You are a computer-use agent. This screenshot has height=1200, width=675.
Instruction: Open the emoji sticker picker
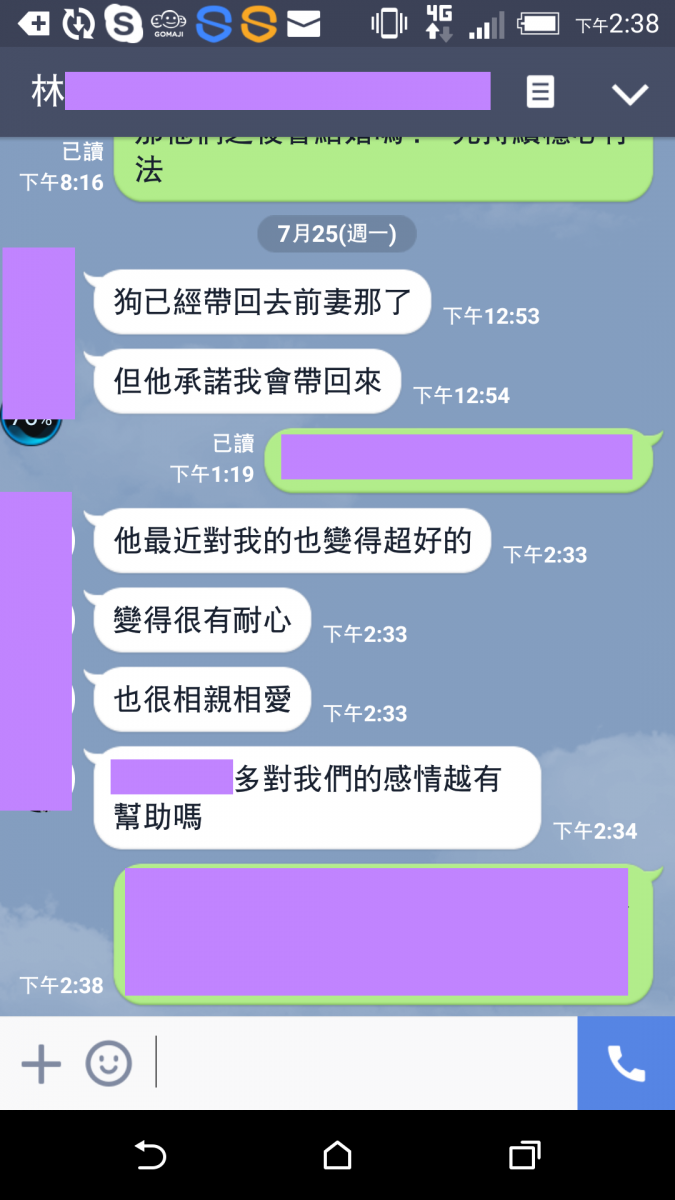point(108,1064)
